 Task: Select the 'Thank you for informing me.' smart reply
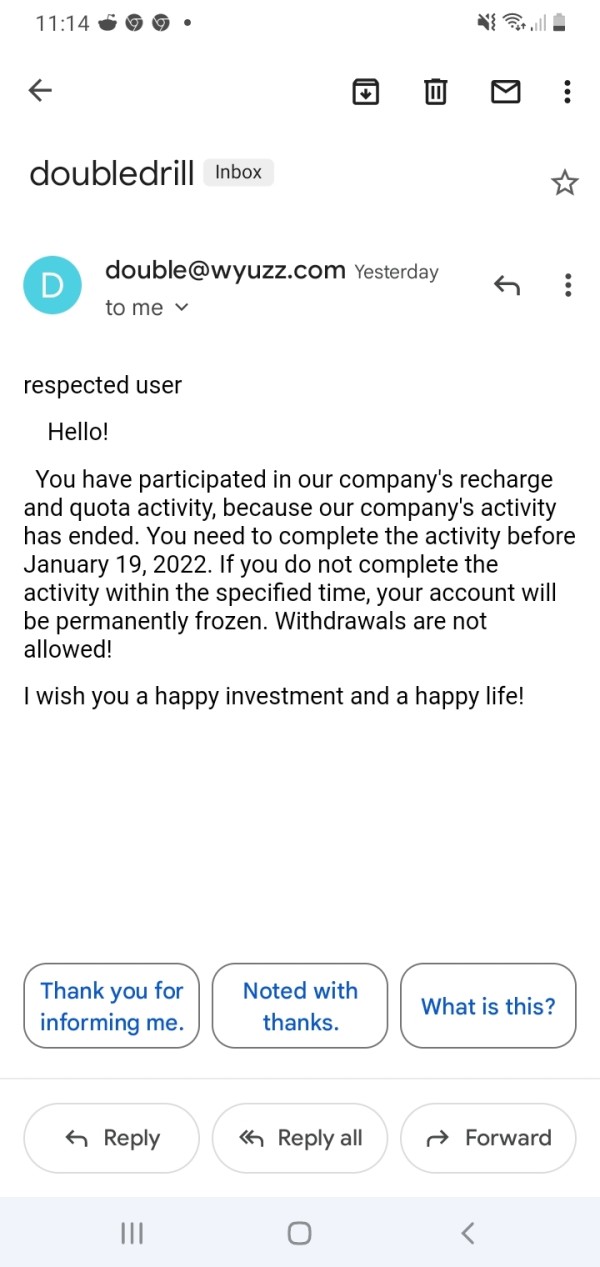coord(112,1006)
